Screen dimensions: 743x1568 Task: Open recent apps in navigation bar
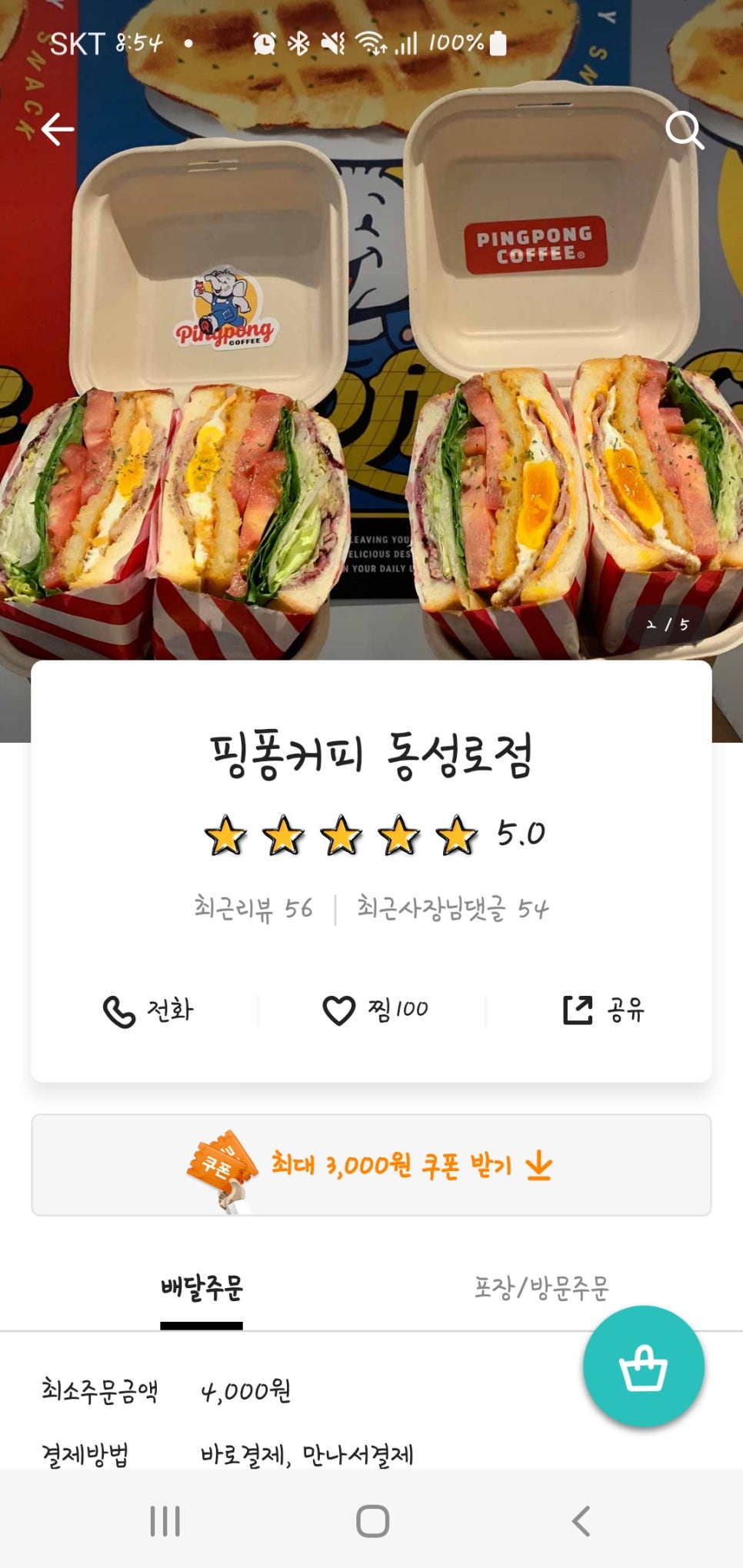pos(165,1521)
